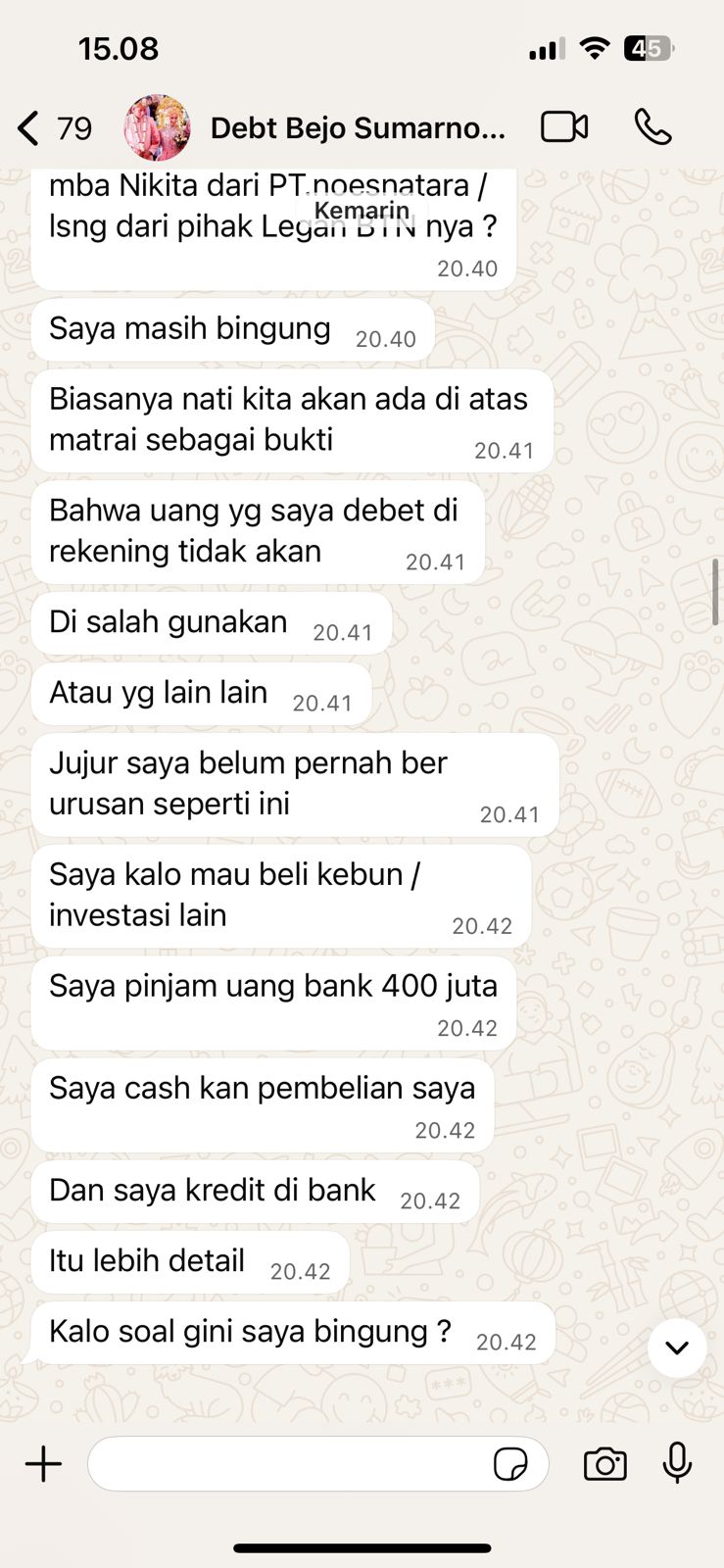Viewport: 724px width, 1568px height.
Task: Open the attachment plus menu
Action: 43,1464
